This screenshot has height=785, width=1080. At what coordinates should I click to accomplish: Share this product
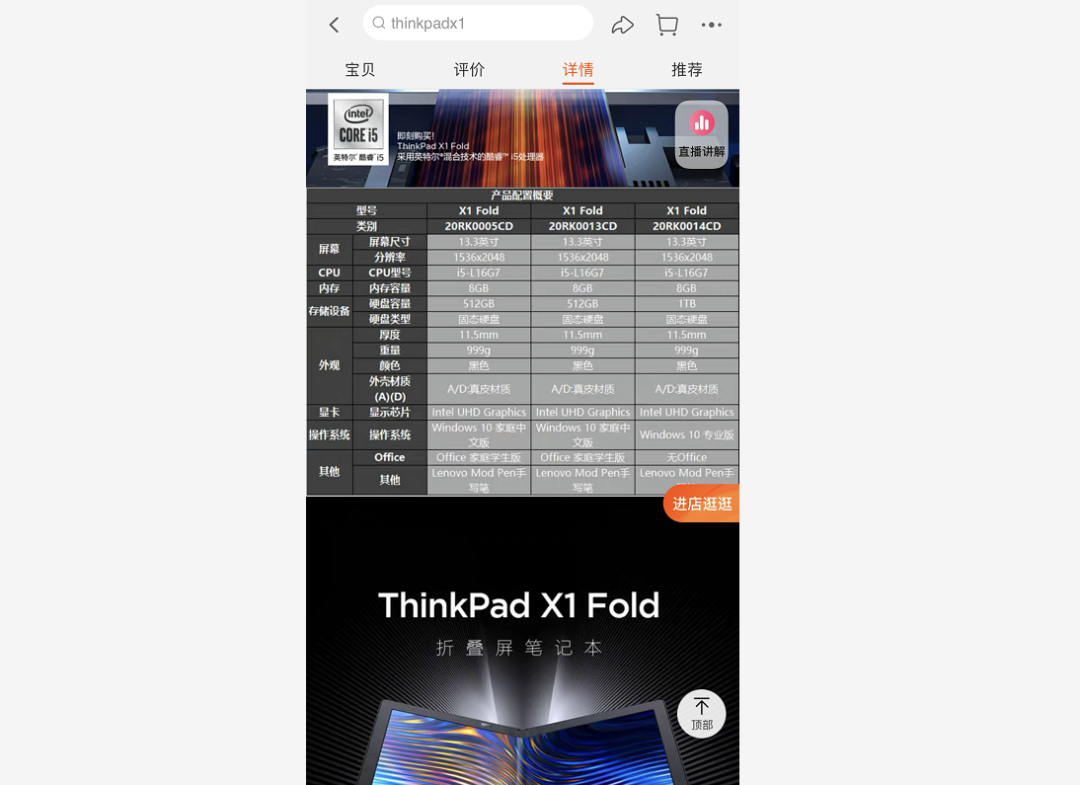[x=623, y=25]
